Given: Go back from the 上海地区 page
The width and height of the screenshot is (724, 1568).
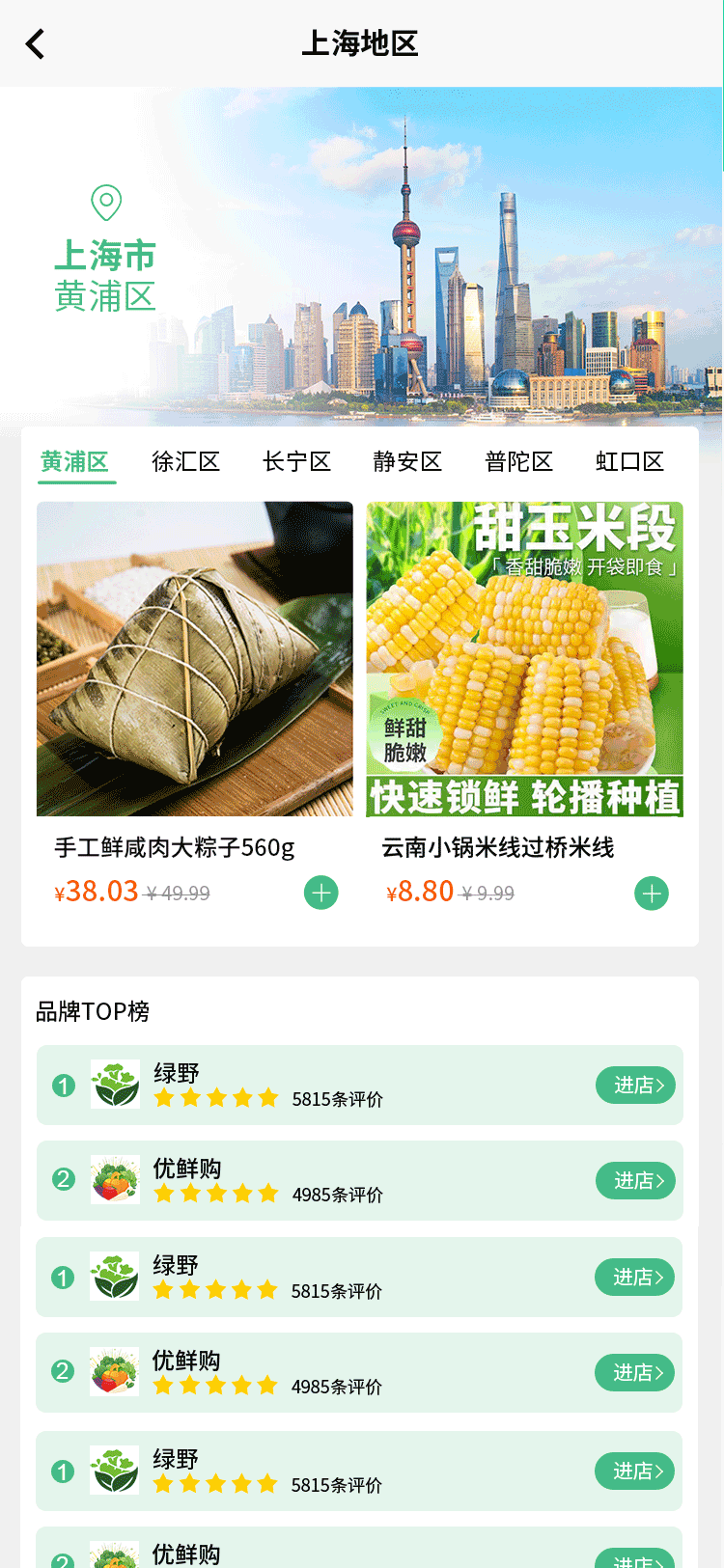Looking at the screenshot, I should (36, 43).
